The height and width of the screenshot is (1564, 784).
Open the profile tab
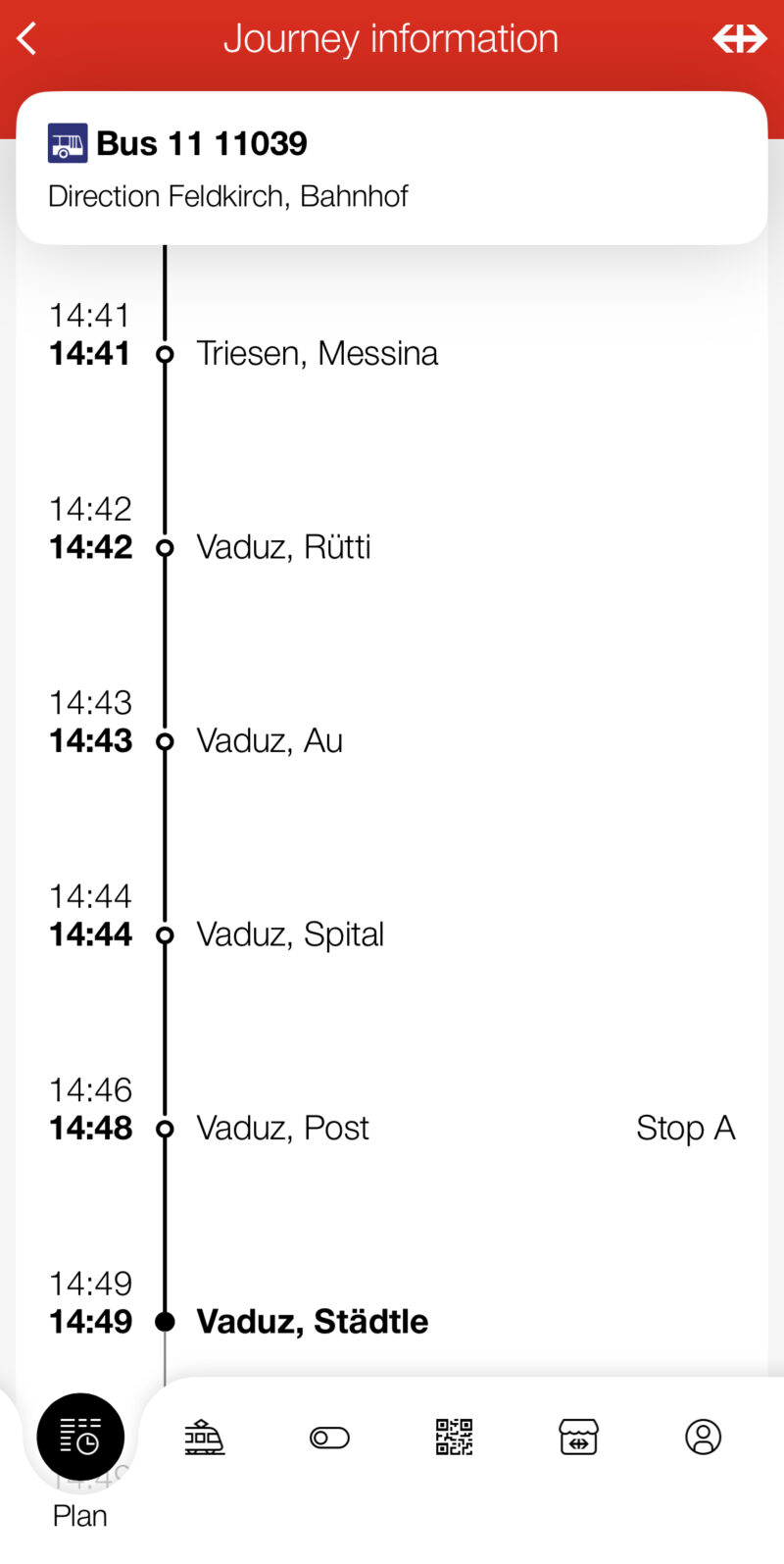pos(703,1438)
